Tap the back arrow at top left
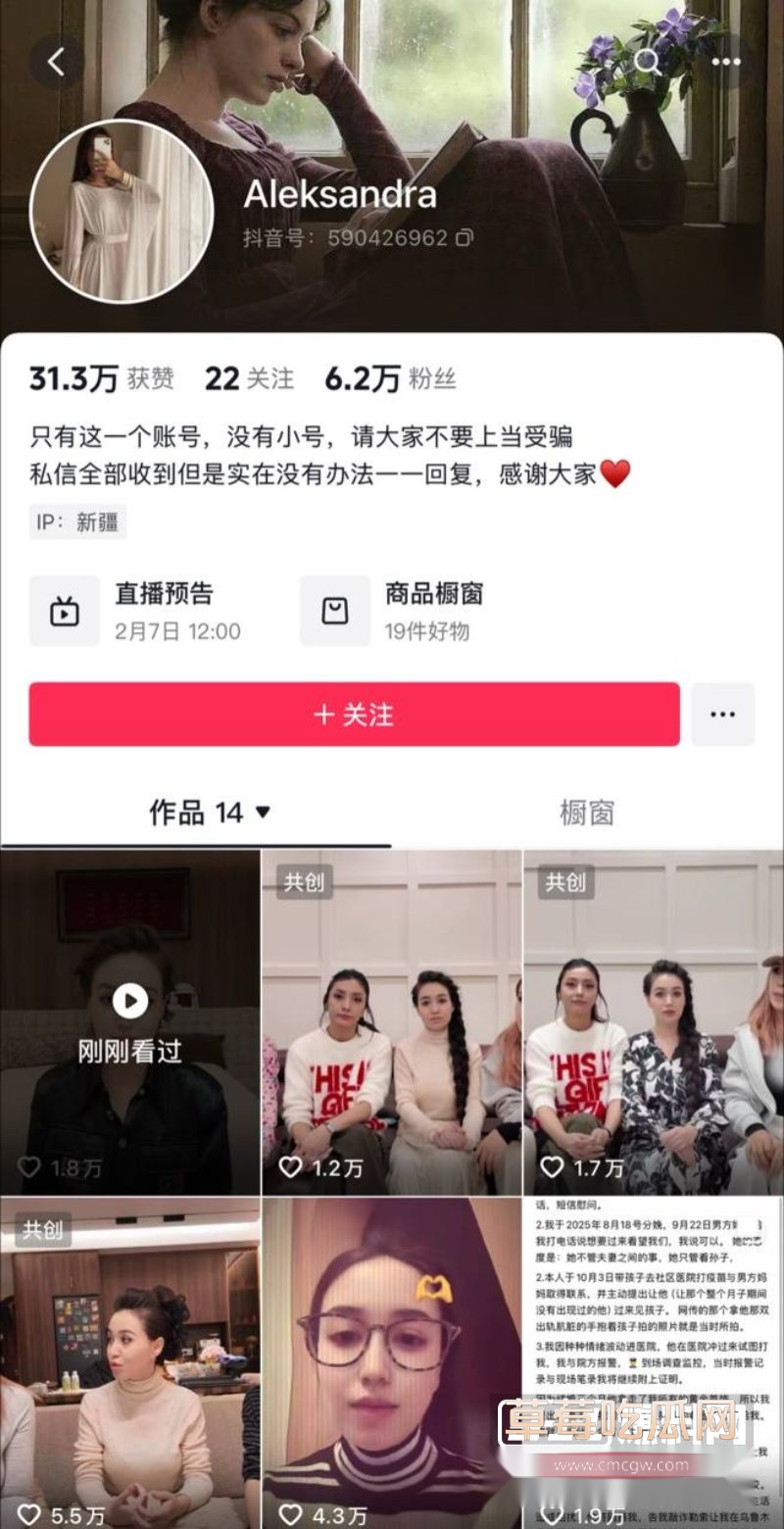This screenshot has height=1529, width=784. [55, 61]
